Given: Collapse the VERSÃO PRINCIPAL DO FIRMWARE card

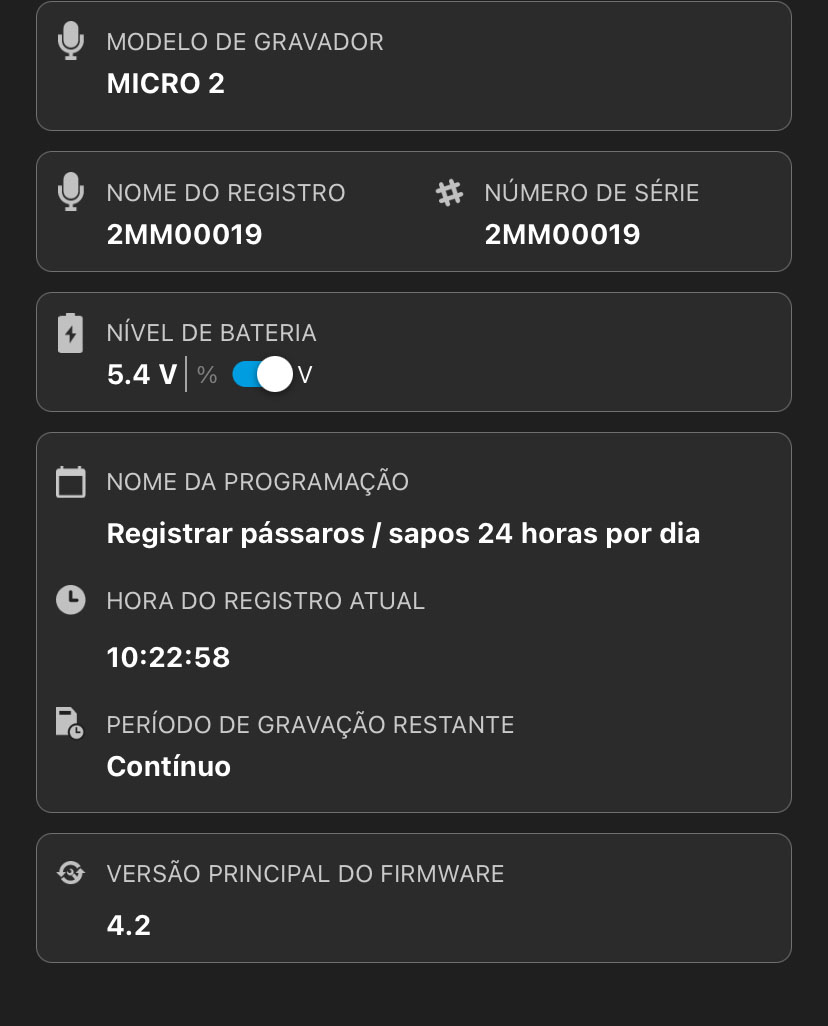Looking at the screenshot, I should (x=413, y=897).
